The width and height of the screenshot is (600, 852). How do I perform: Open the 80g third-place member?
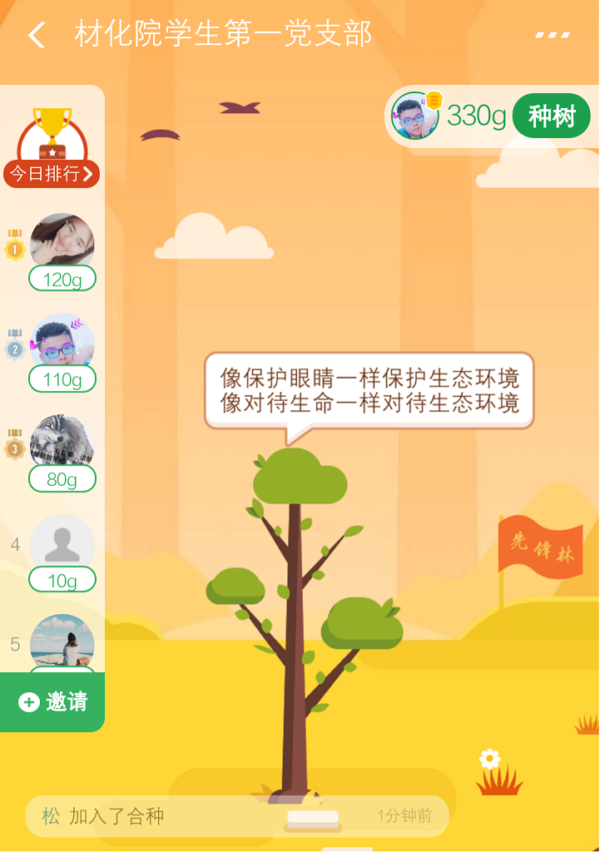tap(62, 444)
